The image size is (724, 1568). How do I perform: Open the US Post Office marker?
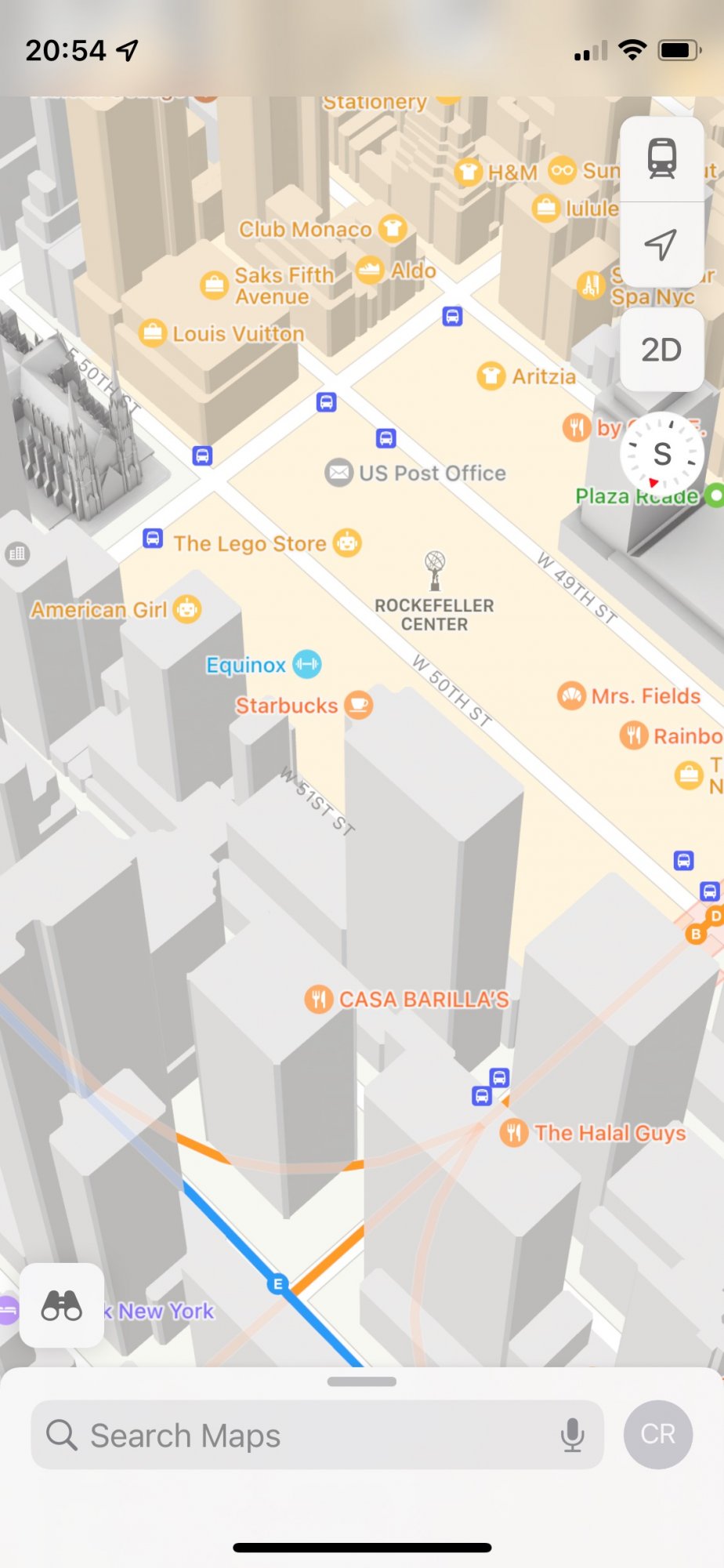339,473
